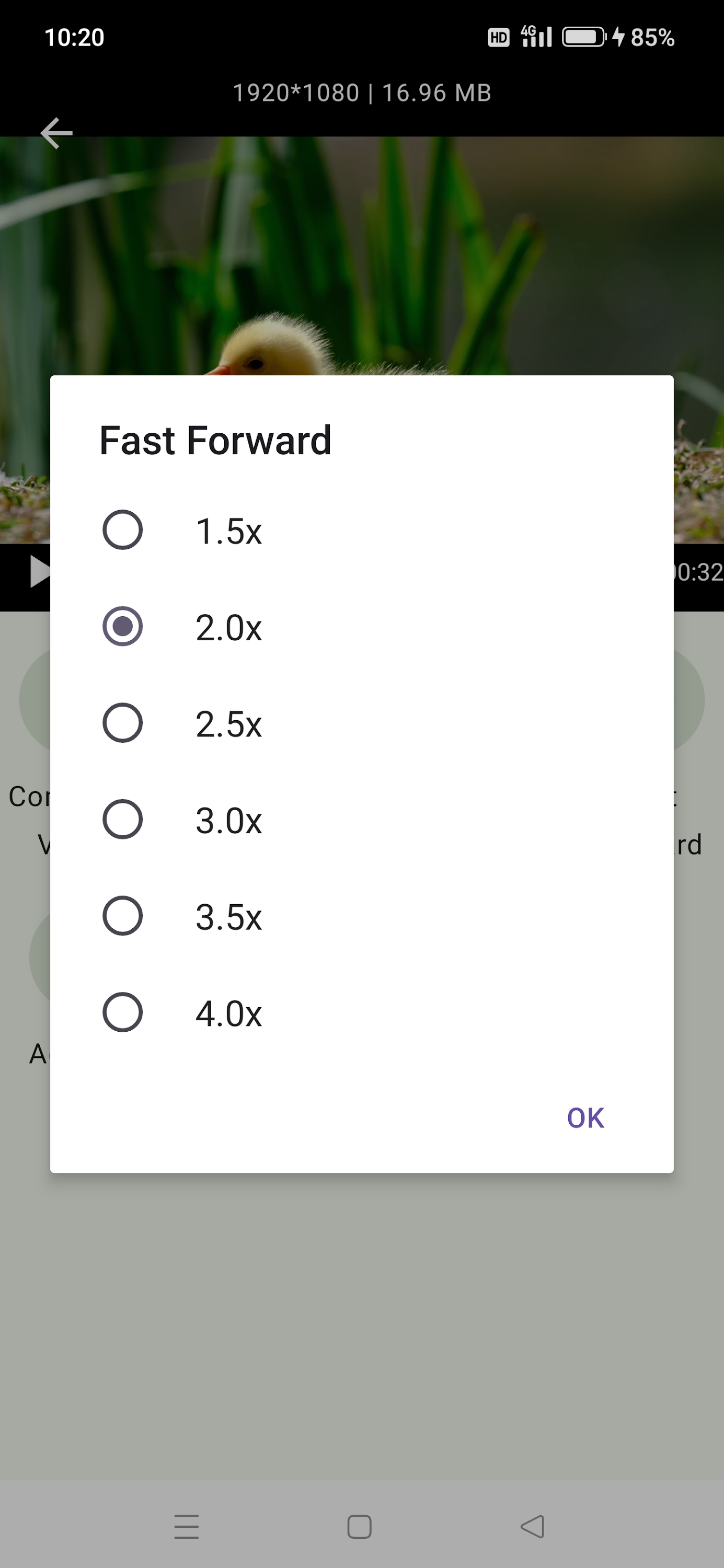Select the 3.5x radio button

click(x=122, y=916)
